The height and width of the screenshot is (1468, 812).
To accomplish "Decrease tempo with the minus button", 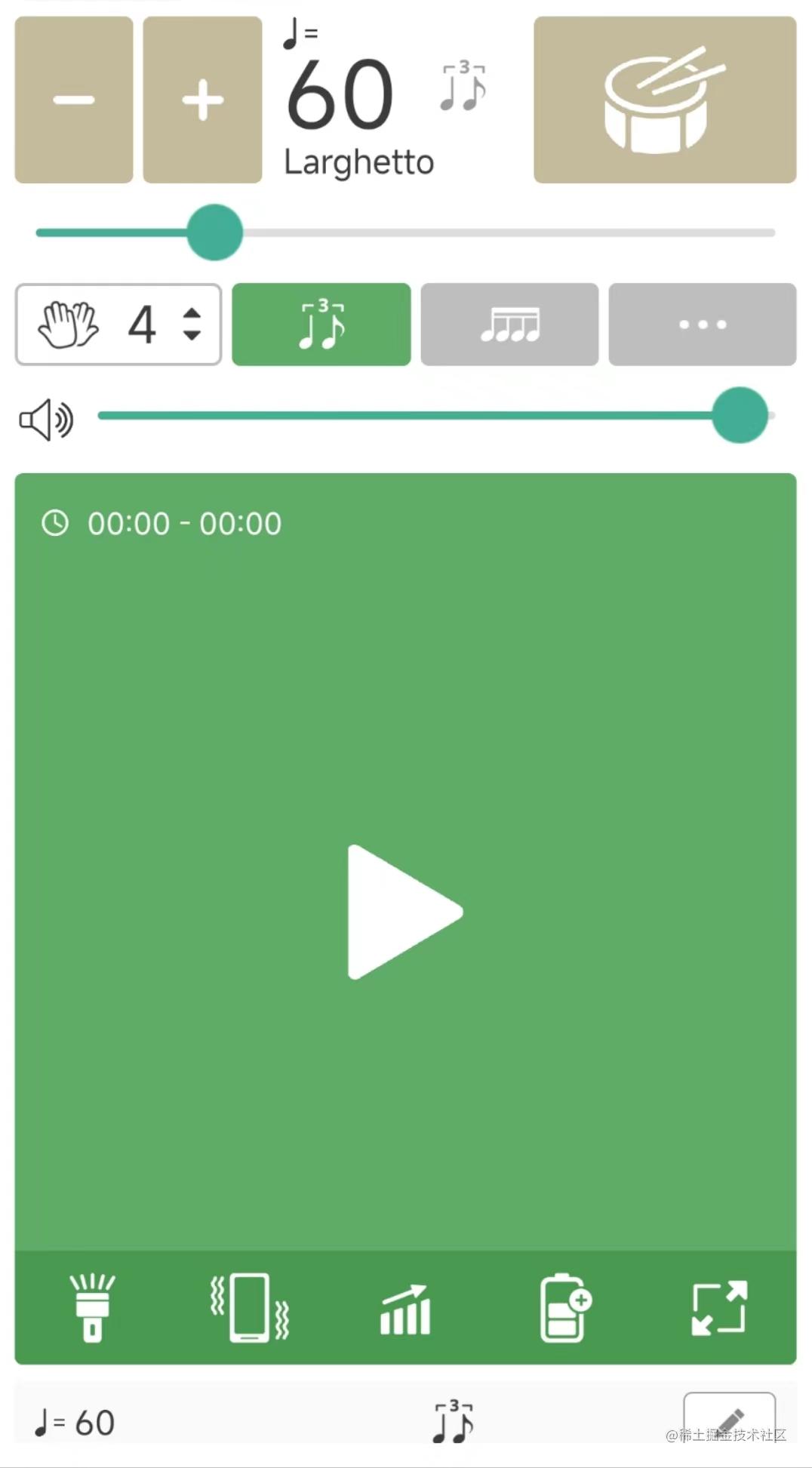I will coord(74,100).
